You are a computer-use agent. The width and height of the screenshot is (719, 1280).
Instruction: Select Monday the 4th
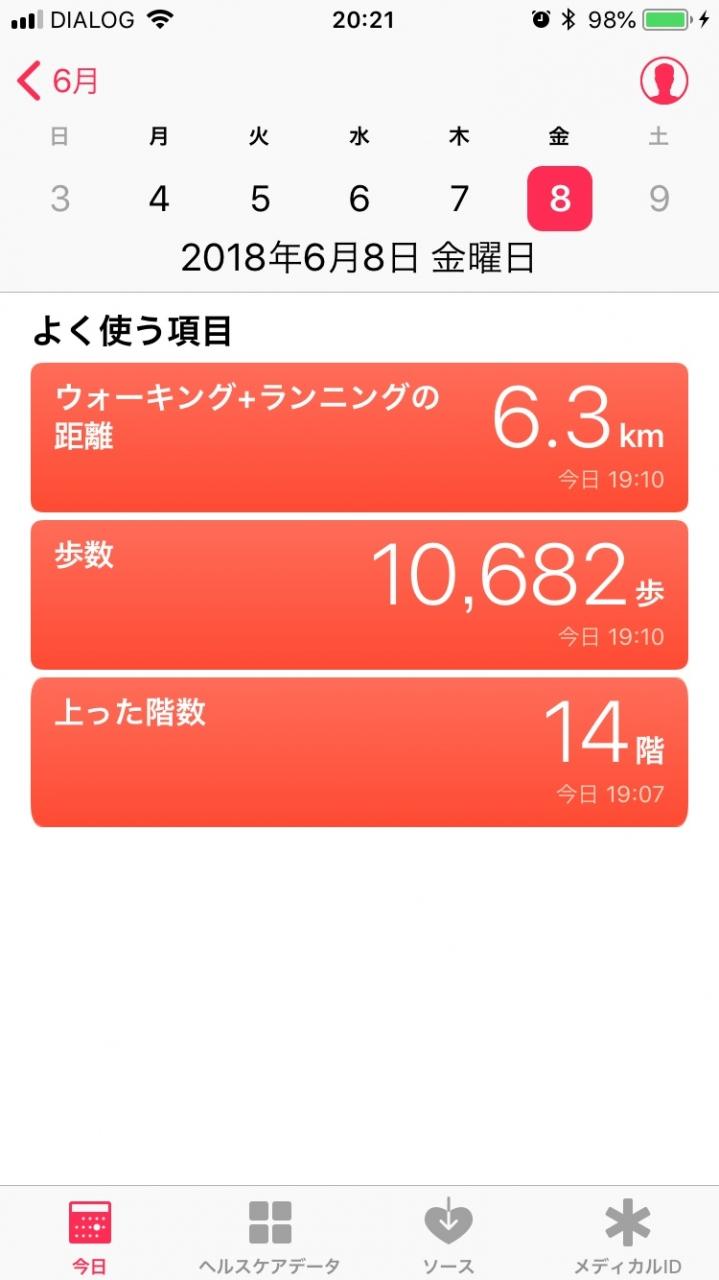coord(159,199)
